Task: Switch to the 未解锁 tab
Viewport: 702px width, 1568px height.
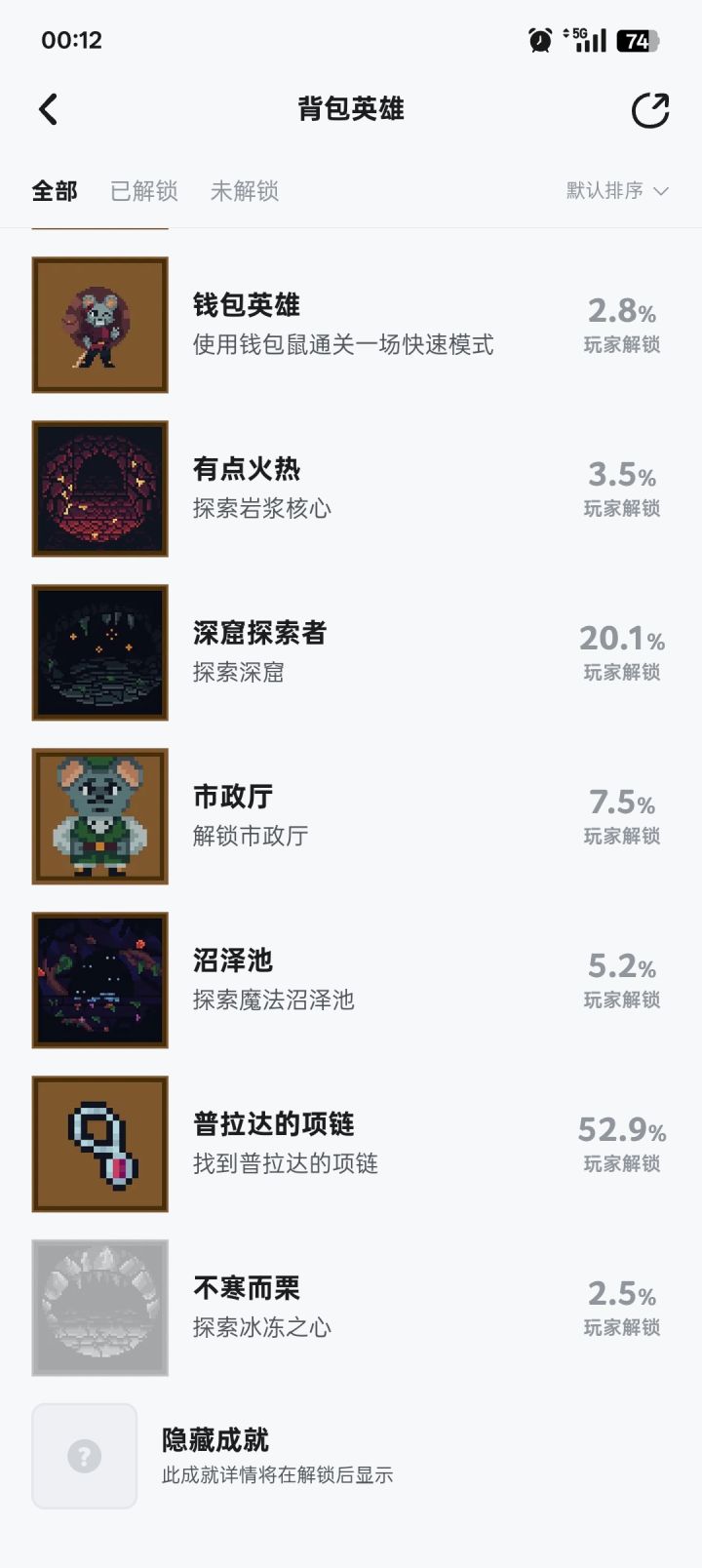Action: click(x=242, y=191)
